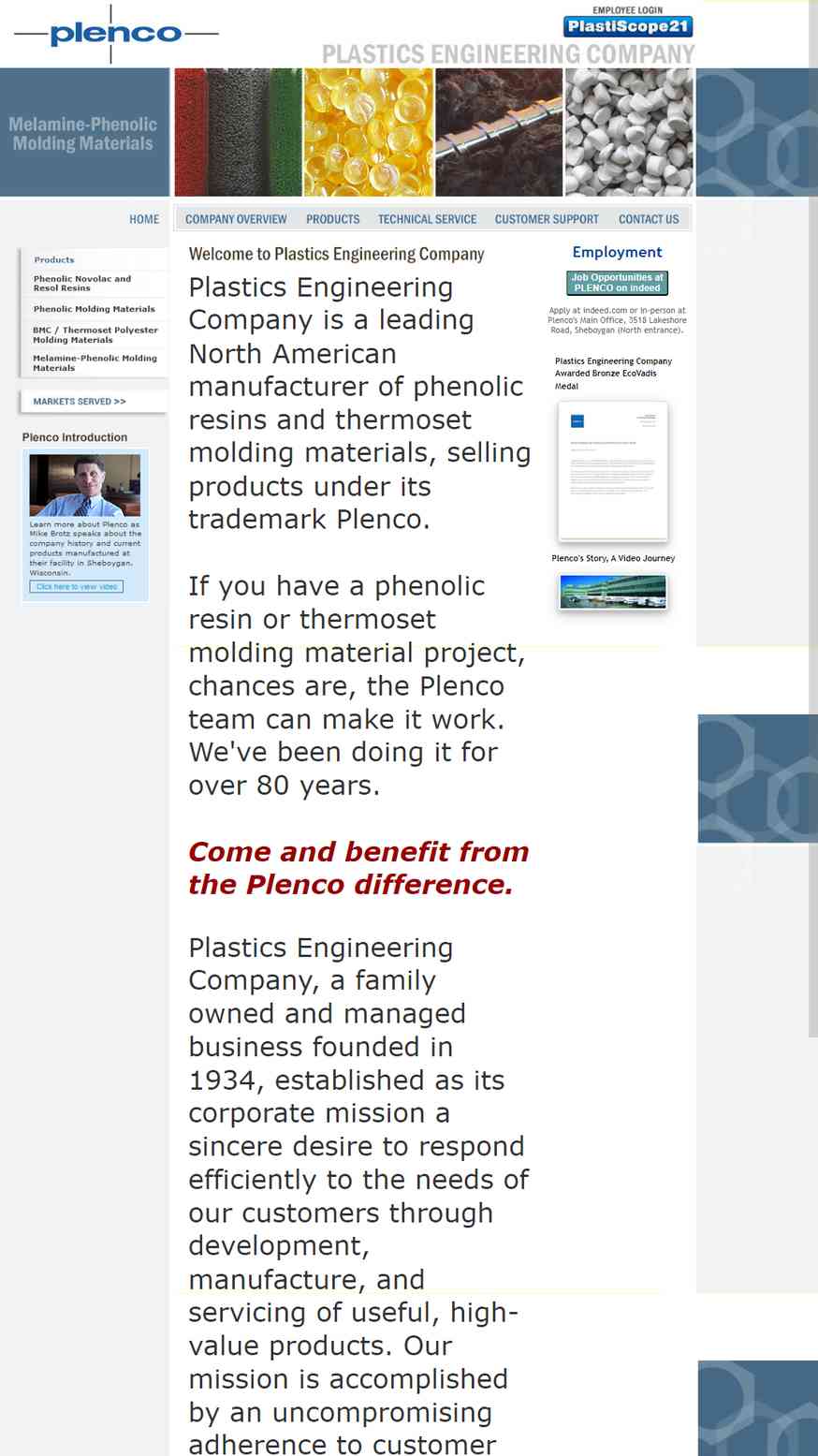818x1456 pixels.
Task: Open Melamine-Phenolic Molding Materials sidebar link
Action: point(95,363)
